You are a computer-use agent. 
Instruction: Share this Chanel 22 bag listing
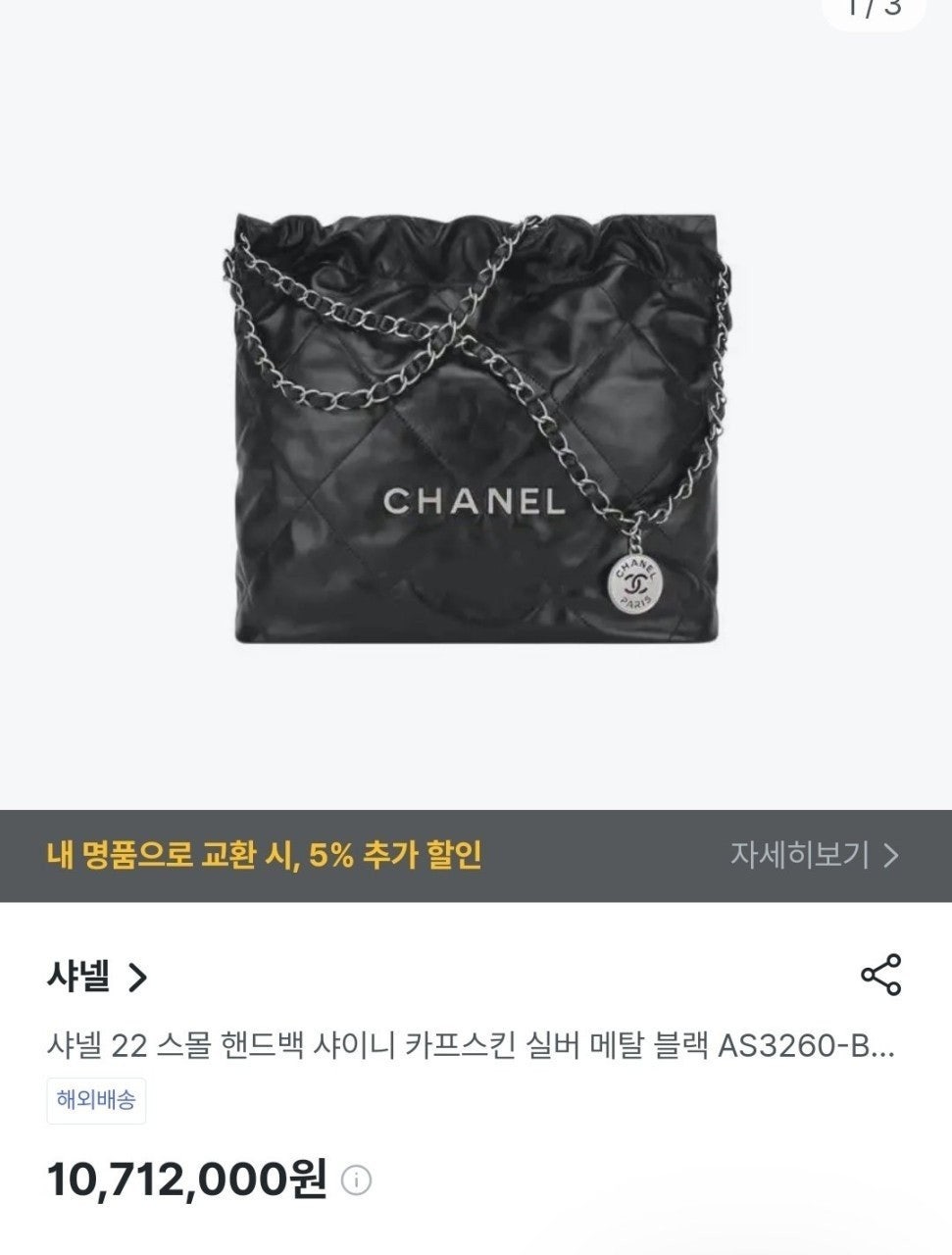pos(879,975)
